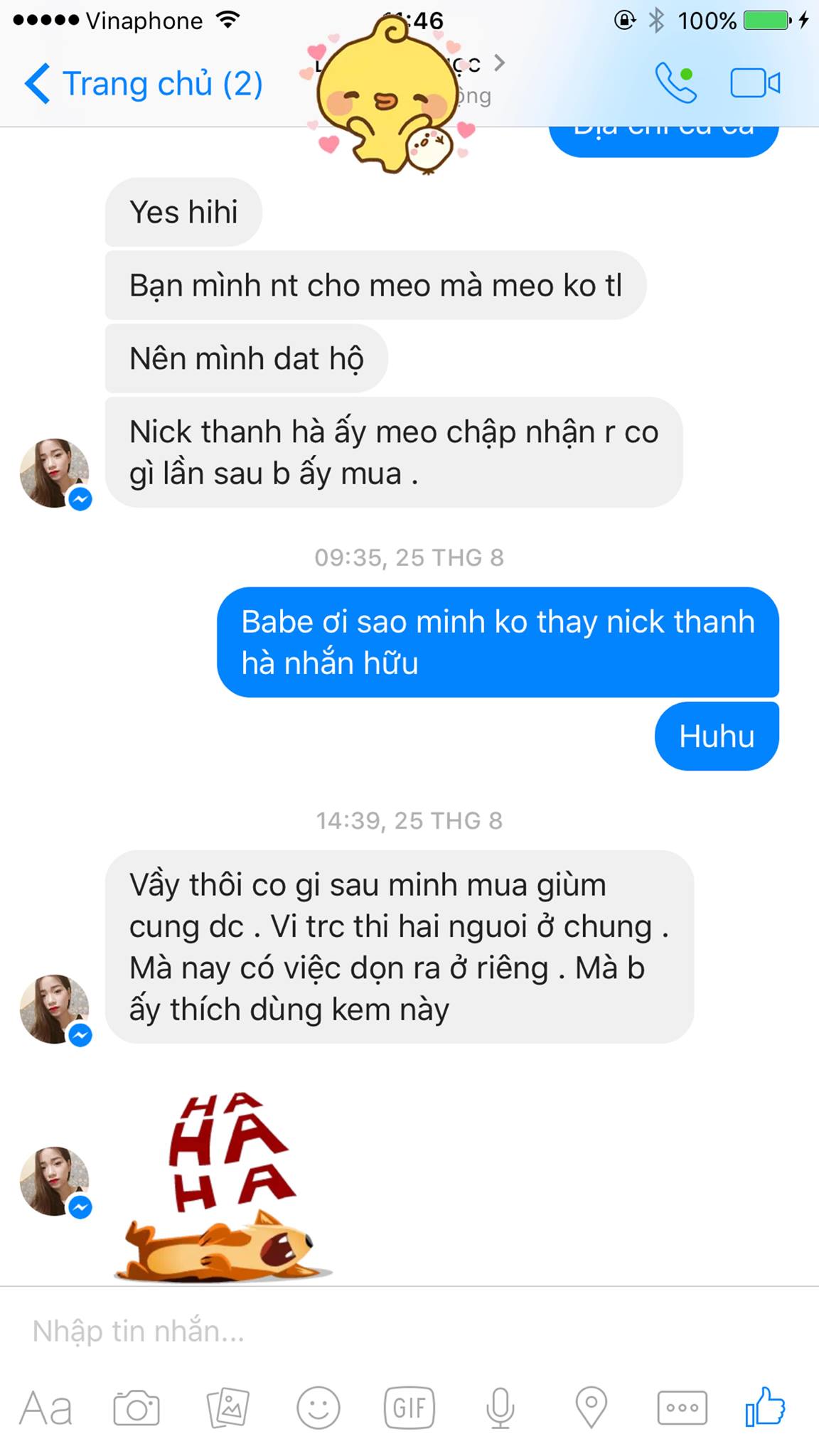Record a voice message
The image size is (819, 1456).
coord(500,1408)
